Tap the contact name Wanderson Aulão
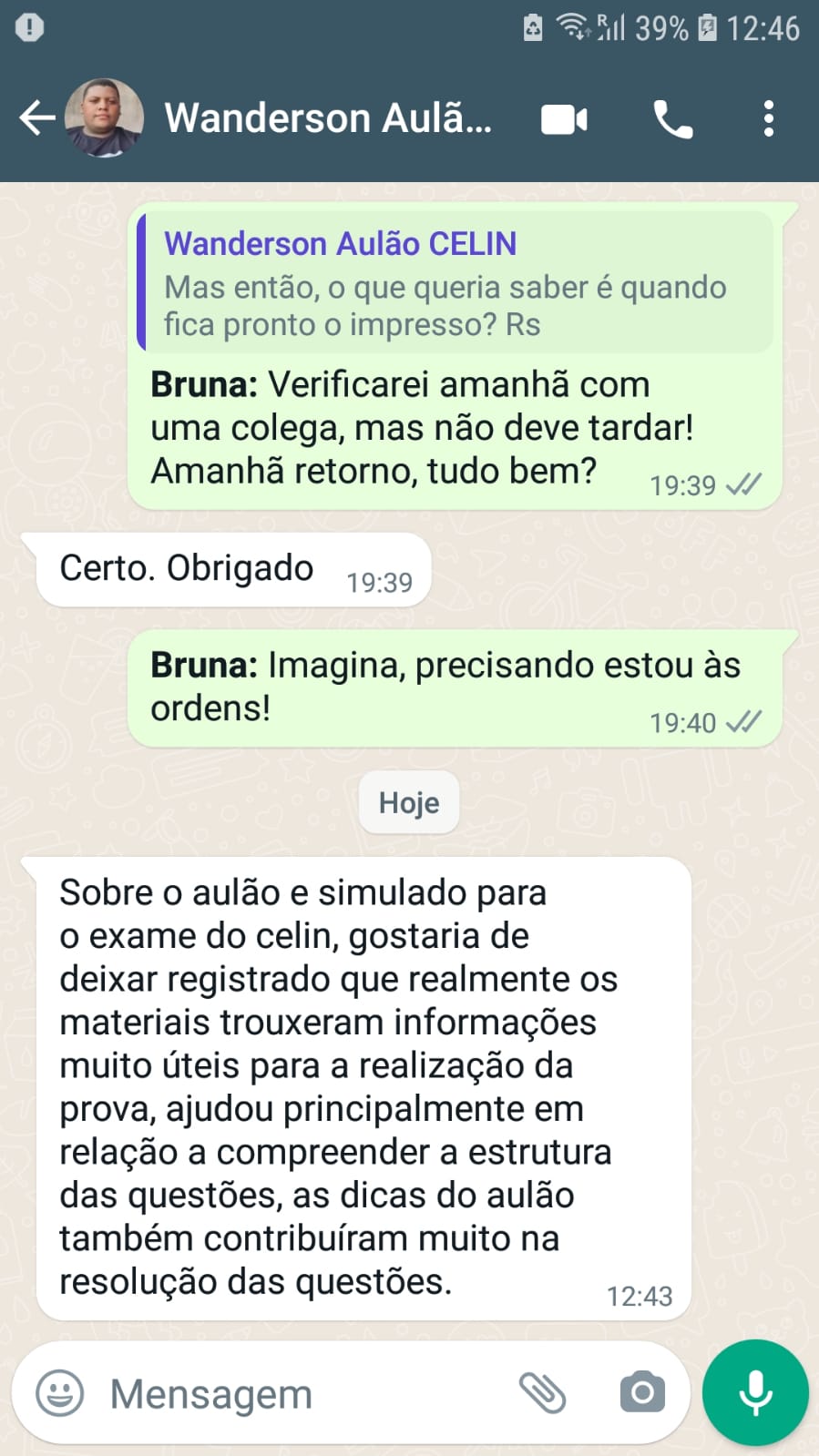Screen dimensions: 819x1456 (328, 117)
